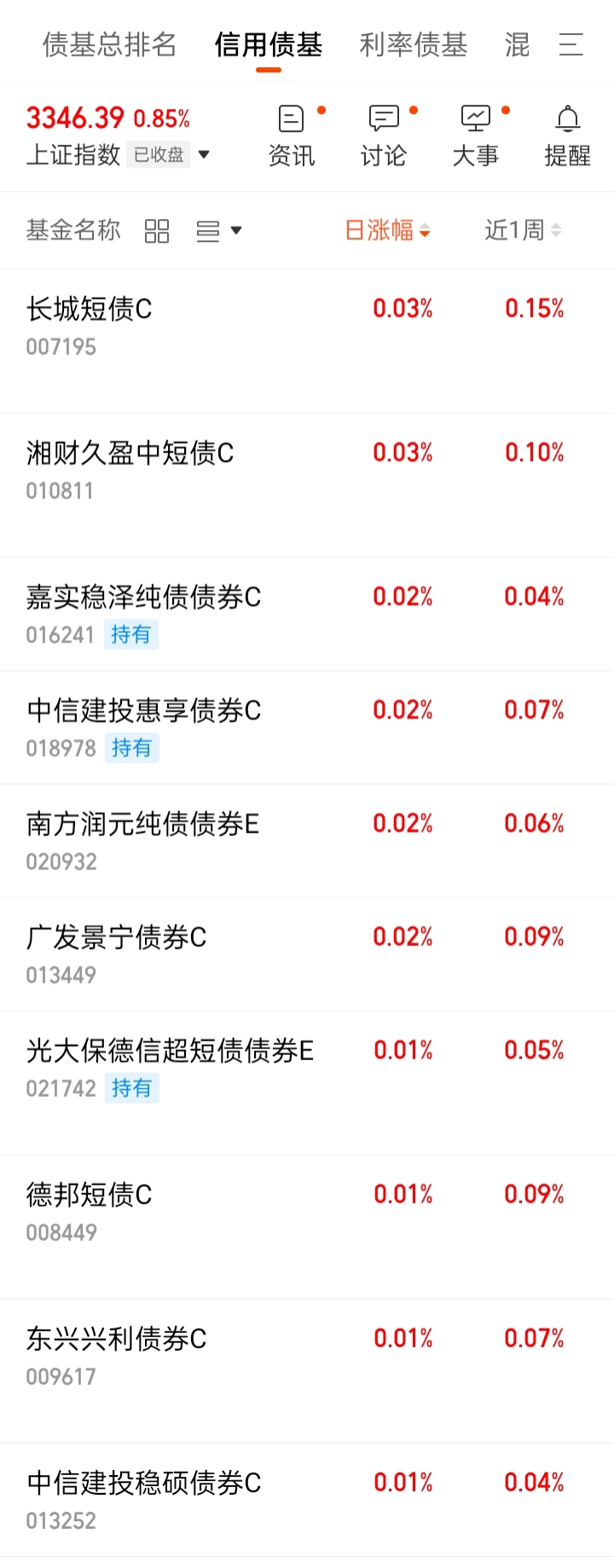
Task: Open 大事 events
Action: pos(475,136)
